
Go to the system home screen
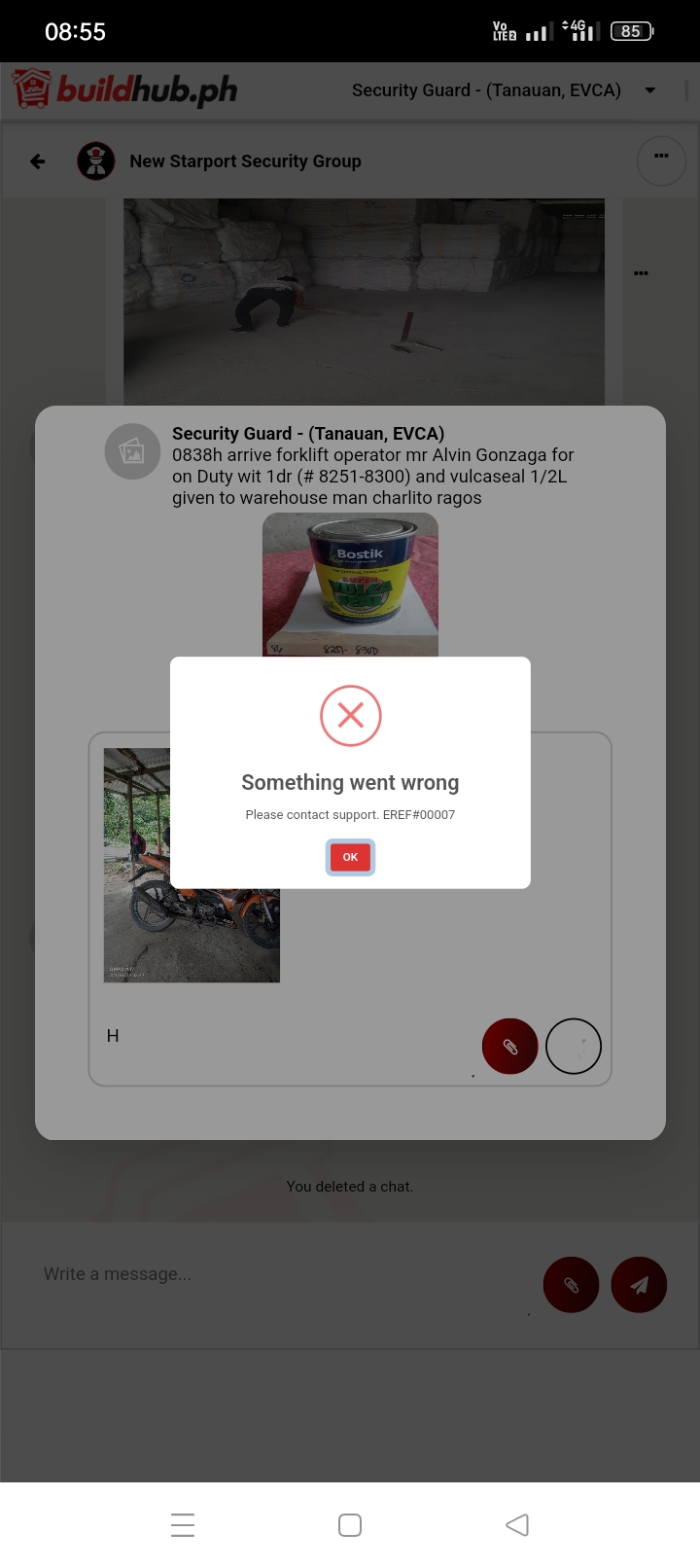point(350,1524)
